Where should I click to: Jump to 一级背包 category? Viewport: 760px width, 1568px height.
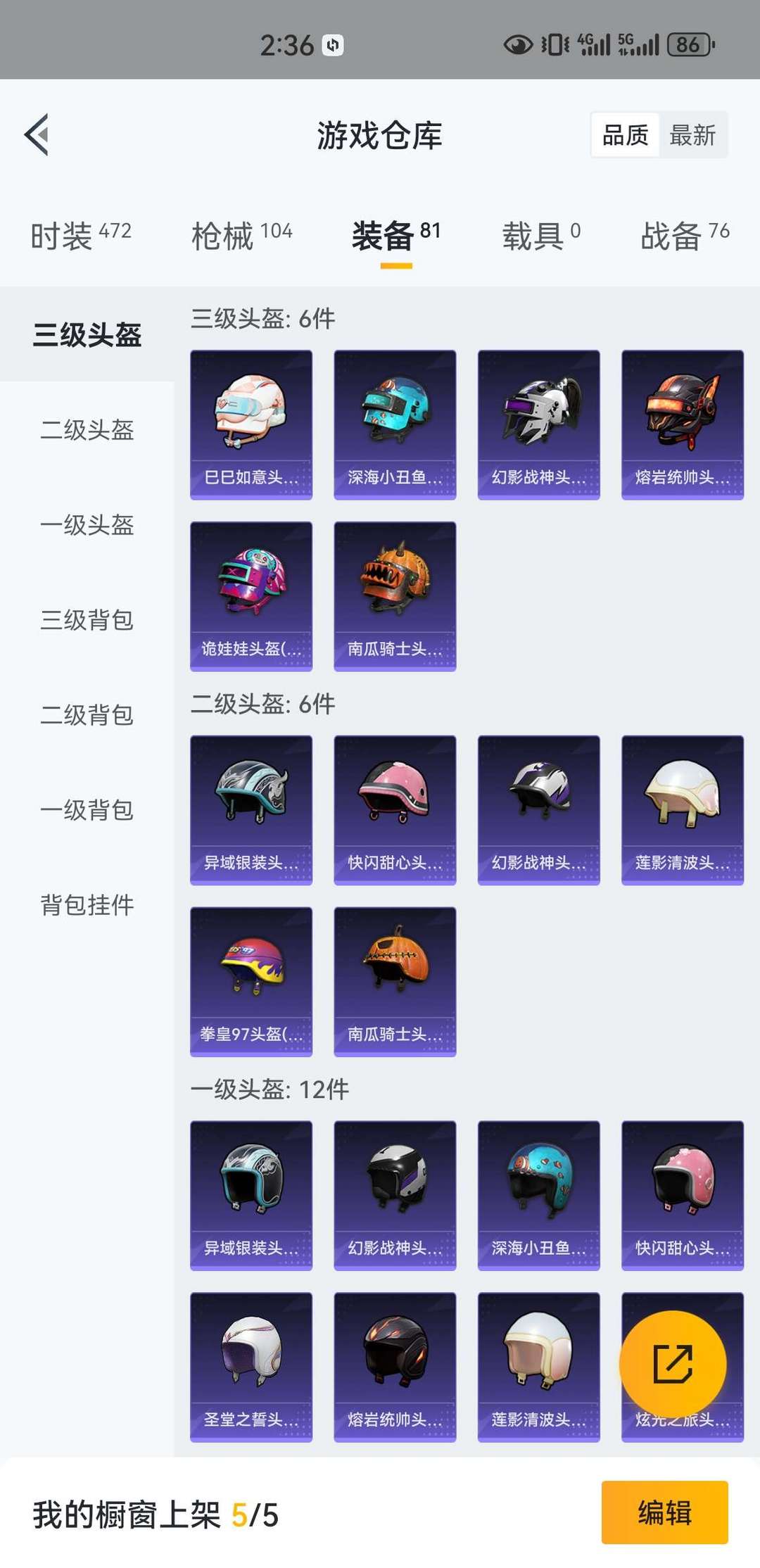point(87,809)
